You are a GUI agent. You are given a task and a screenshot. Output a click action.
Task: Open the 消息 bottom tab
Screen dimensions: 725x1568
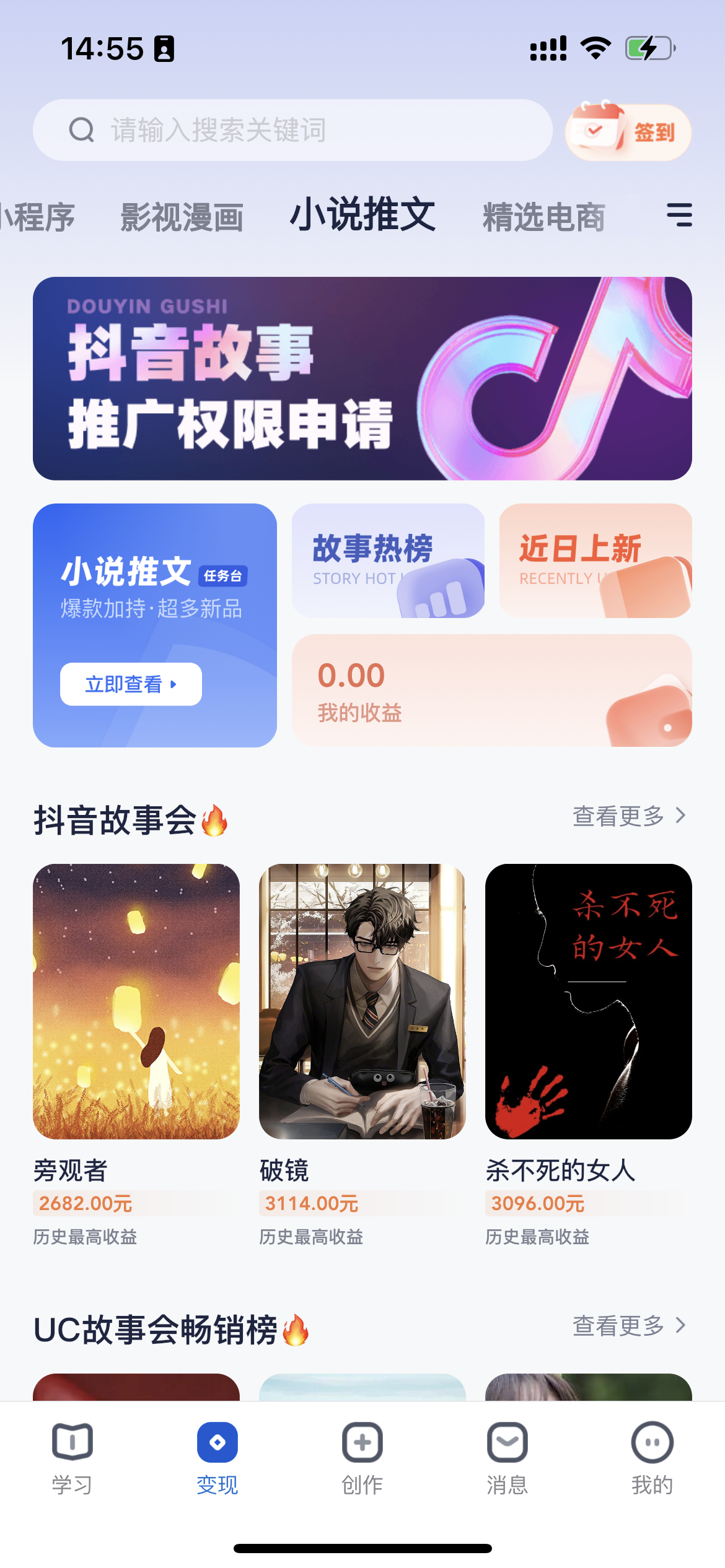point(507,1458)
